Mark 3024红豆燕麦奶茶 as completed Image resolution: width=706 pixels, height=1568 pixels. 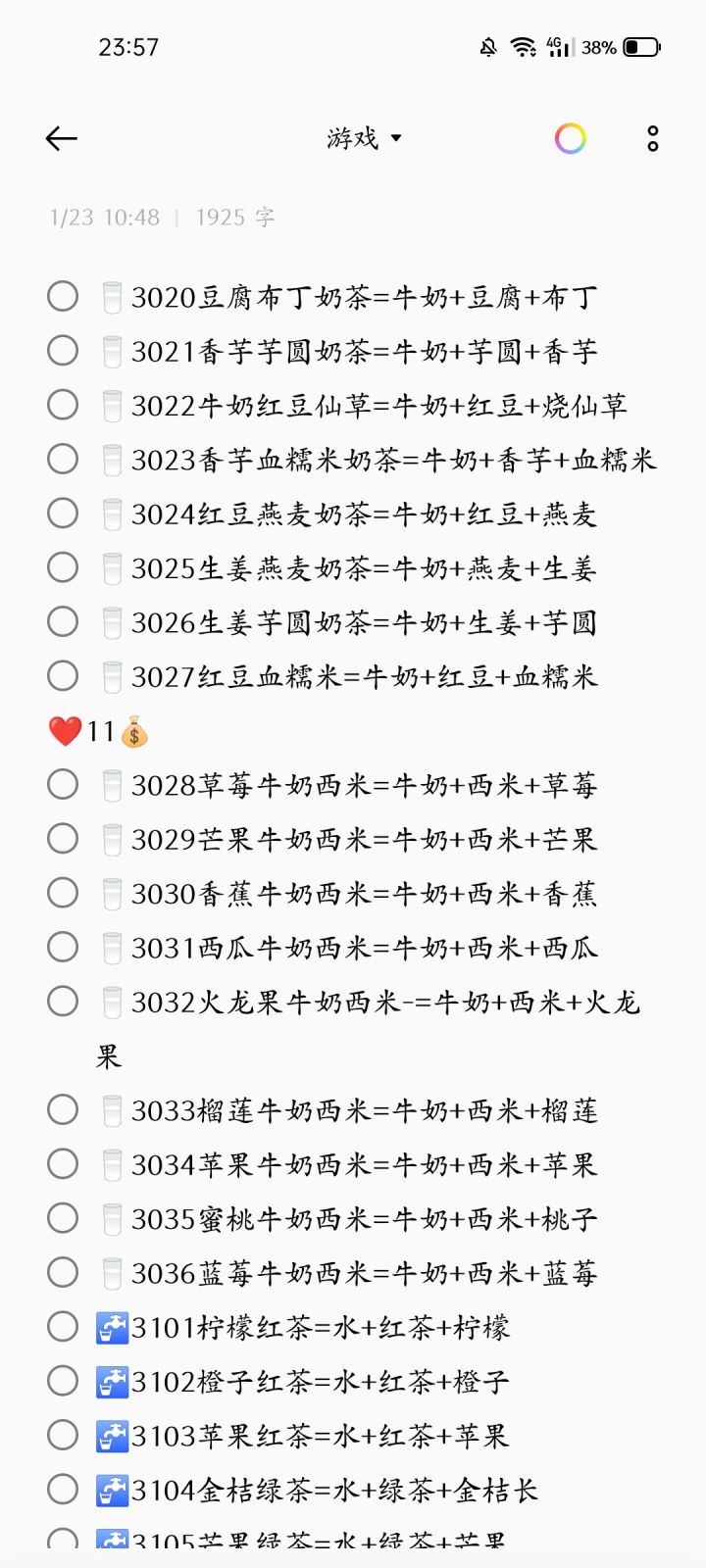pos(63,513)
